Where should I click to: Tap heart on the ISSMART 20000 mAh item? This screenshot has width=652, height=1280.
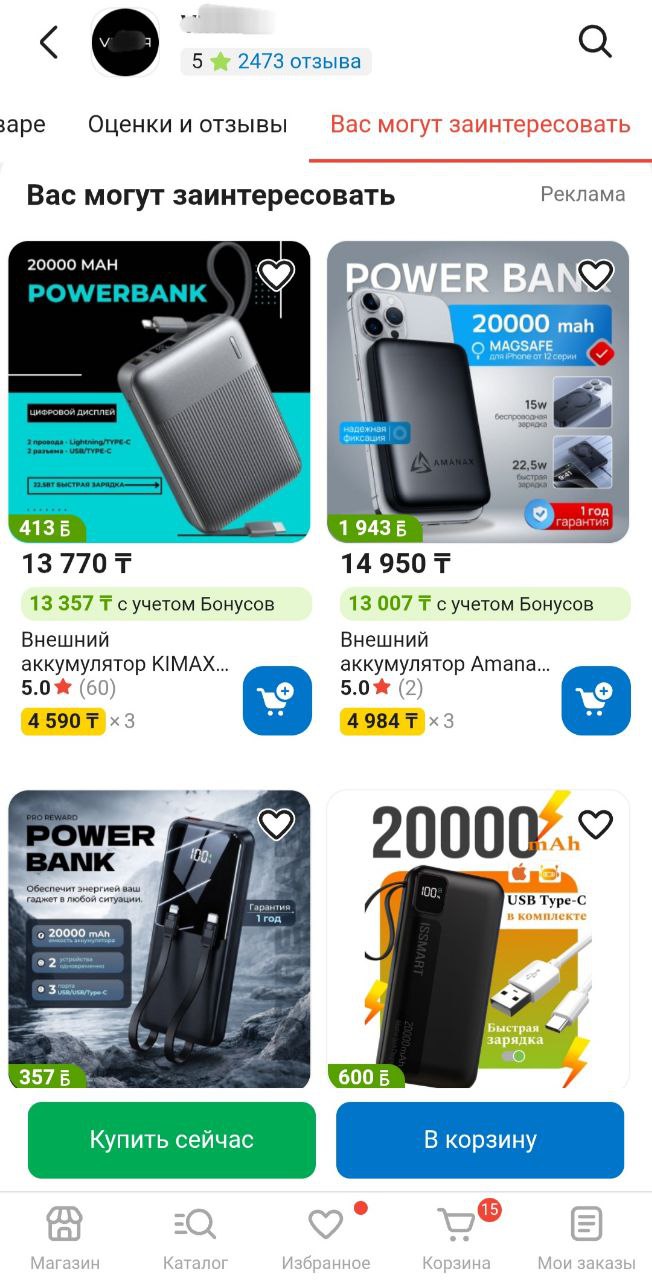point(595,824)
